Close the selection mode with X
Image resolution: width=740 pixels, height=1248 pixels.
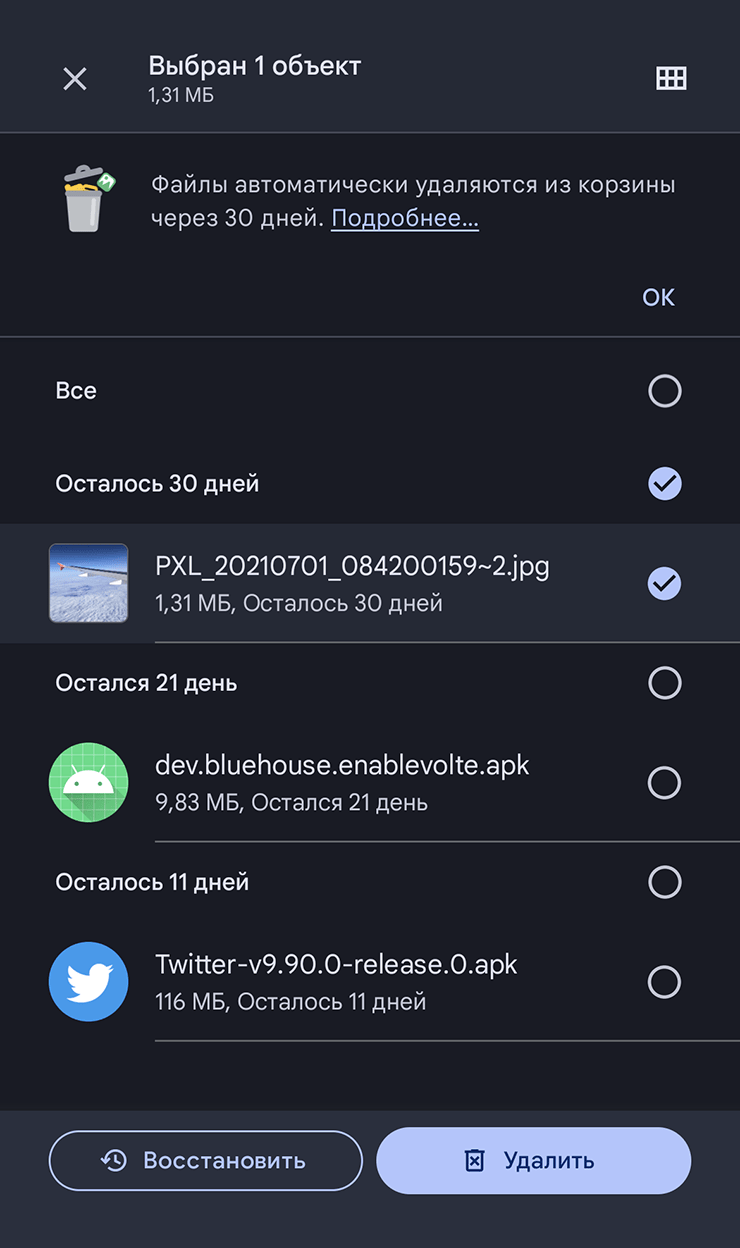[75, 79]
